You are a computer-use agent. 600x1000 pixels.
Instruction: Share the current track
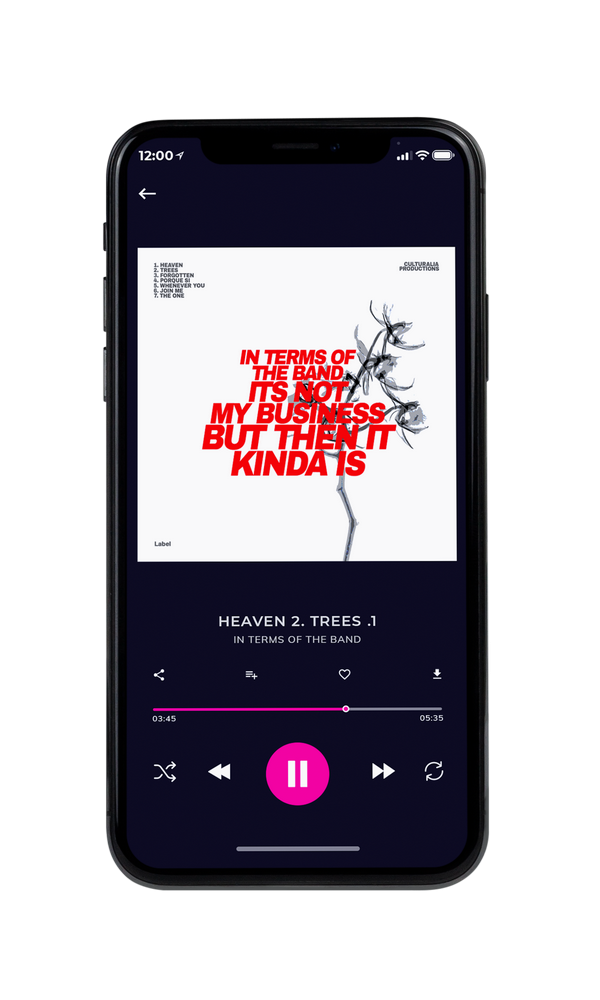[x=159, y=675]
